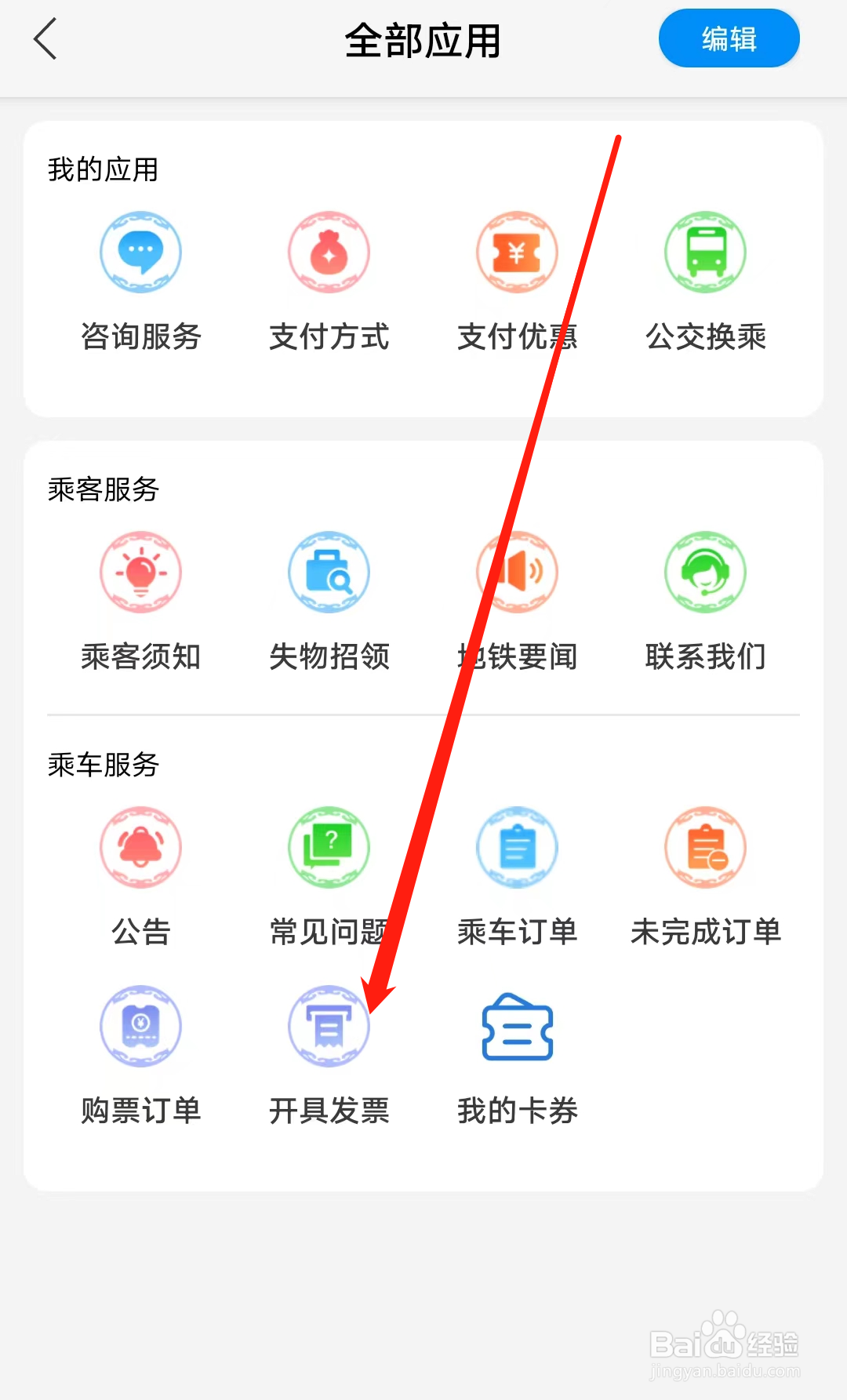Open 支付优惠 payment discounts

pyautogui.click(x=517, y=253)
